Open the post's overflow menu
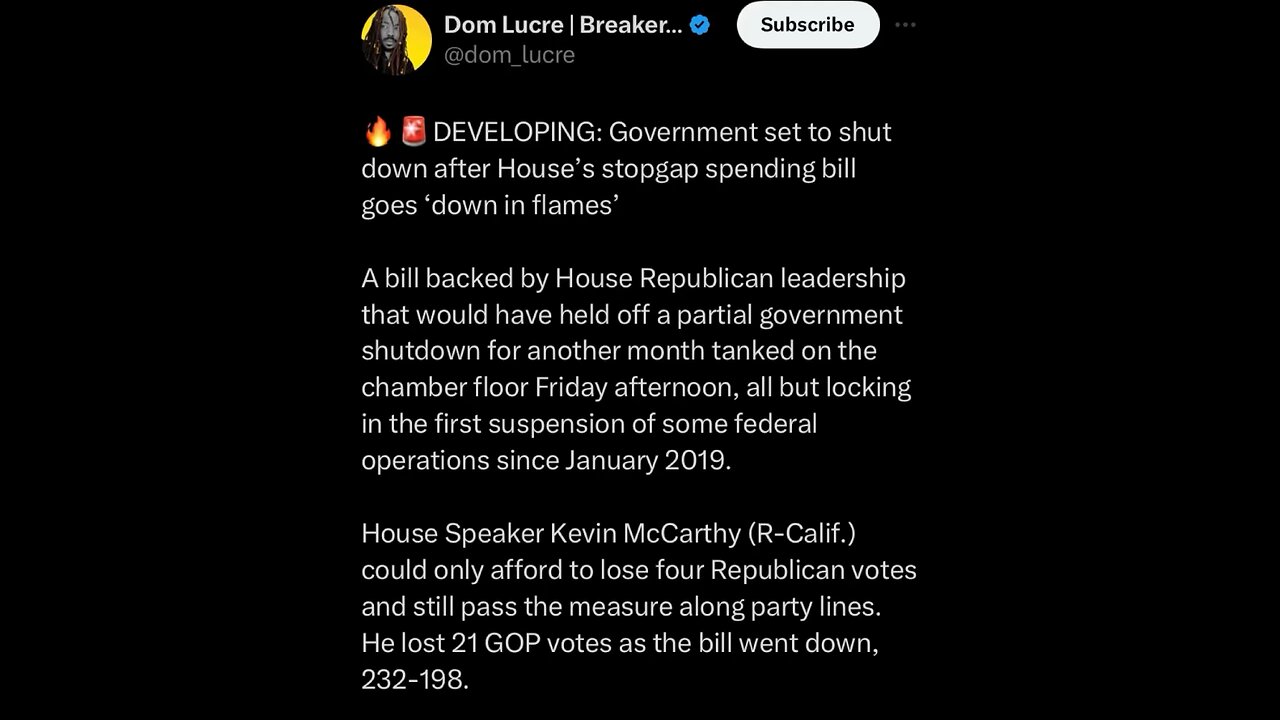 click(904, 25)
